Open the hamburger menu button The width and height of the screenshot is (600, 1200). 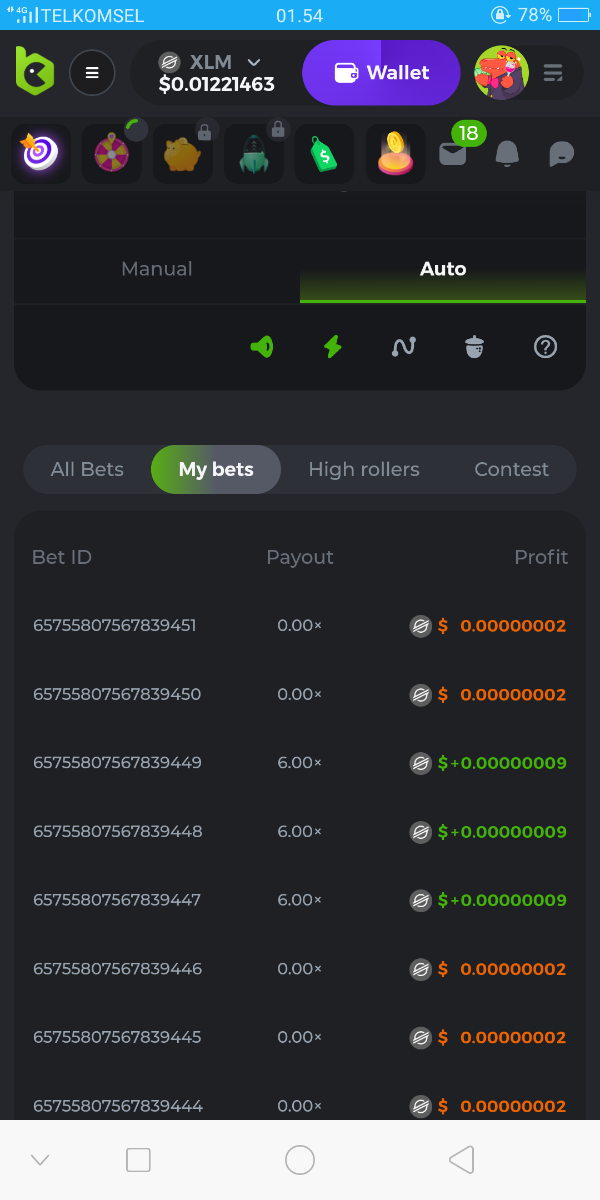[x=92, y=73]
